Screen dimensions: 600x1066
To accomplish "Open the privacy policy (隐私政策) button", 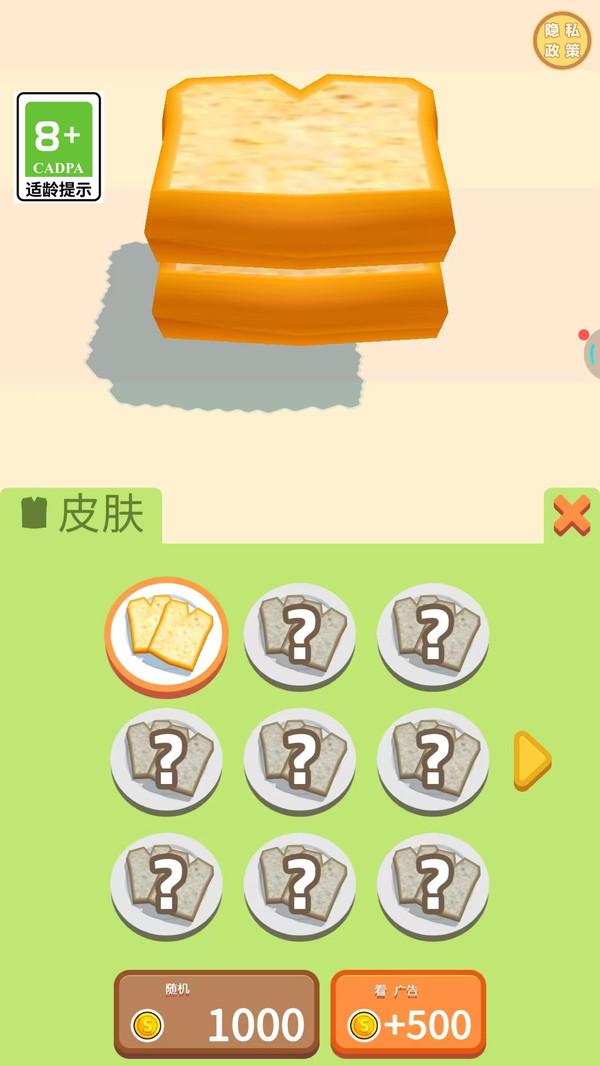I will pos(562,41).
